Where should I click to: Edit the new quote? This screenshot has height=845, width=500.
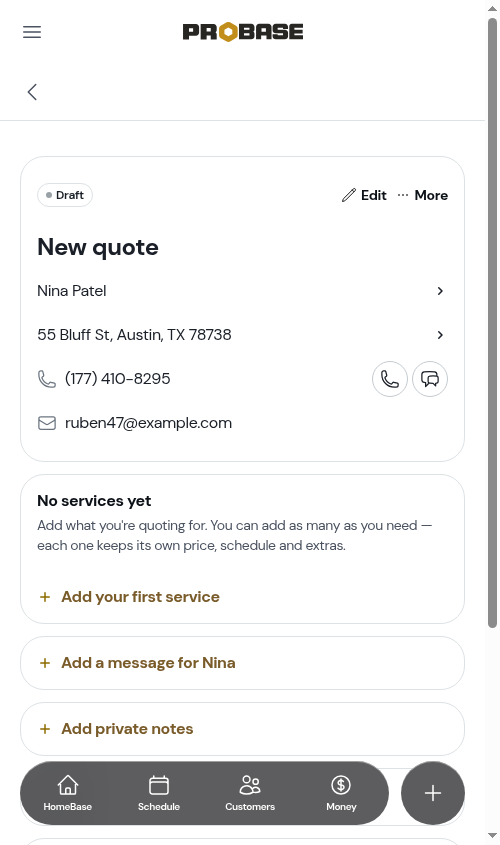[364, 195]
